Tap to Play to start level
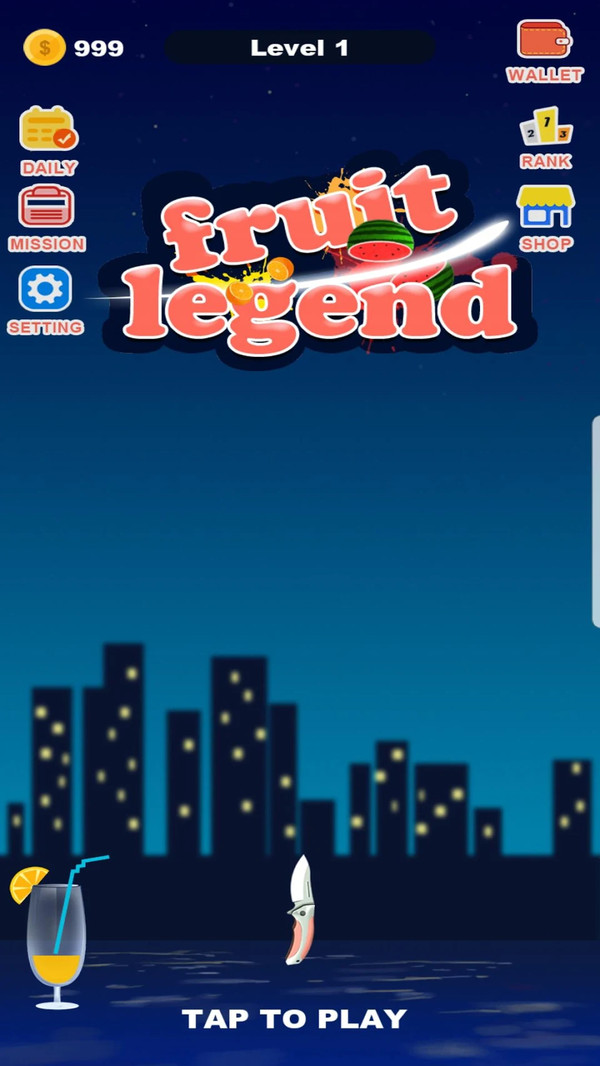Screen dimensions: 600x1066 coord(294,1019)
